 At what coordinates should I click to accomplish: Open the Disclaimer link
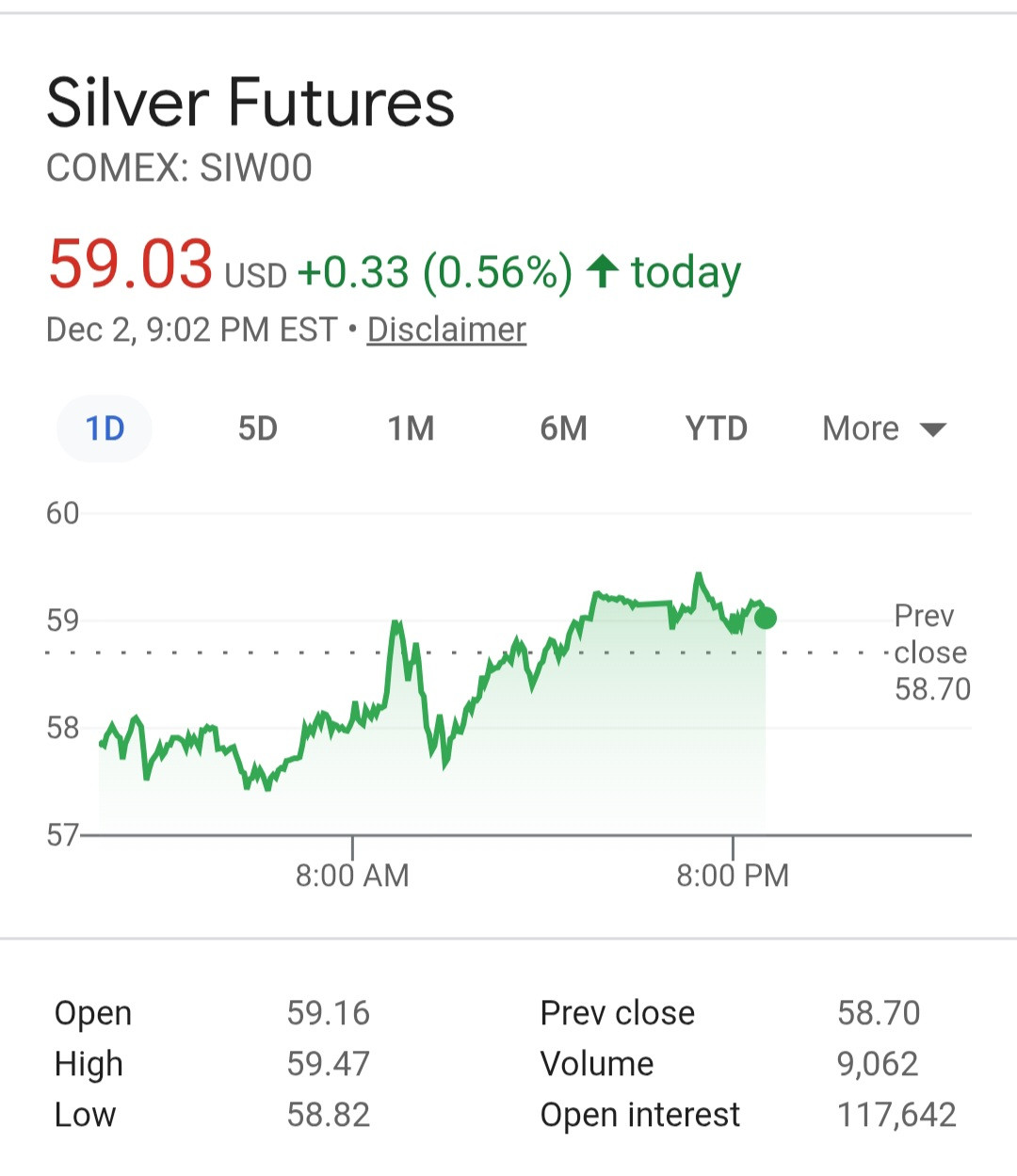click(x=446, y=330)
